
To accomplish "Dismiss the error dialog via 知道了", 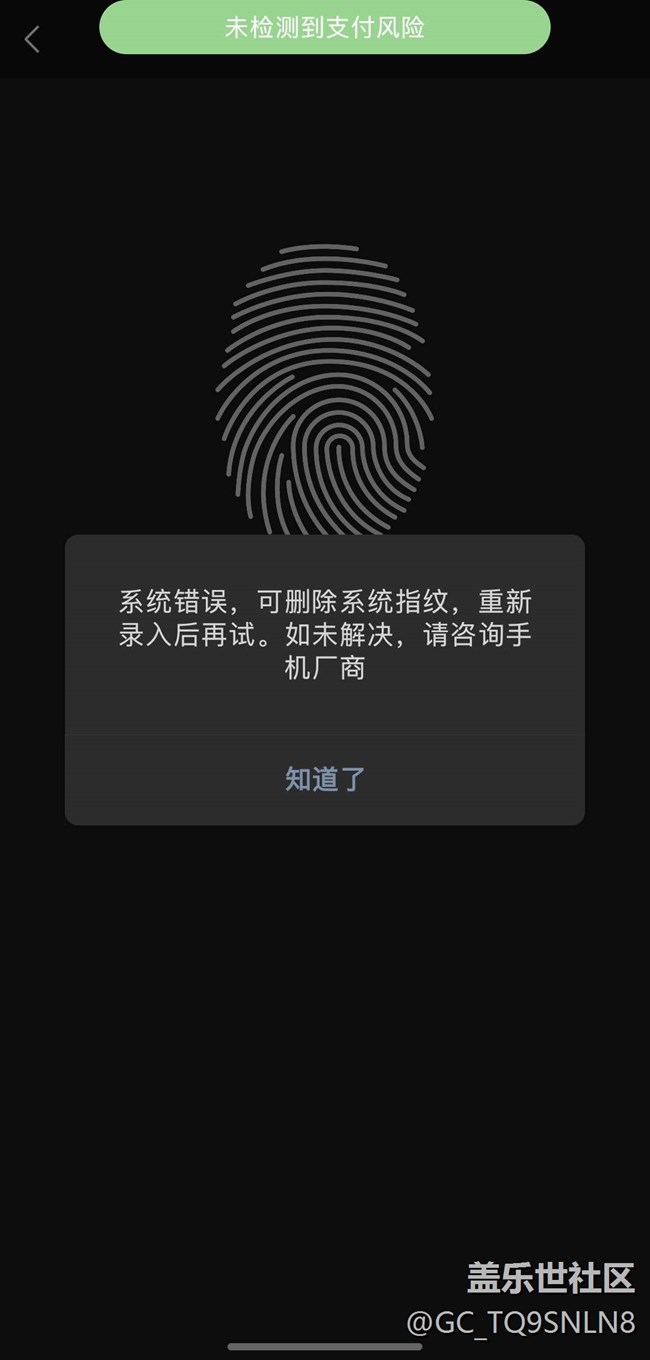I will point(325,779).
